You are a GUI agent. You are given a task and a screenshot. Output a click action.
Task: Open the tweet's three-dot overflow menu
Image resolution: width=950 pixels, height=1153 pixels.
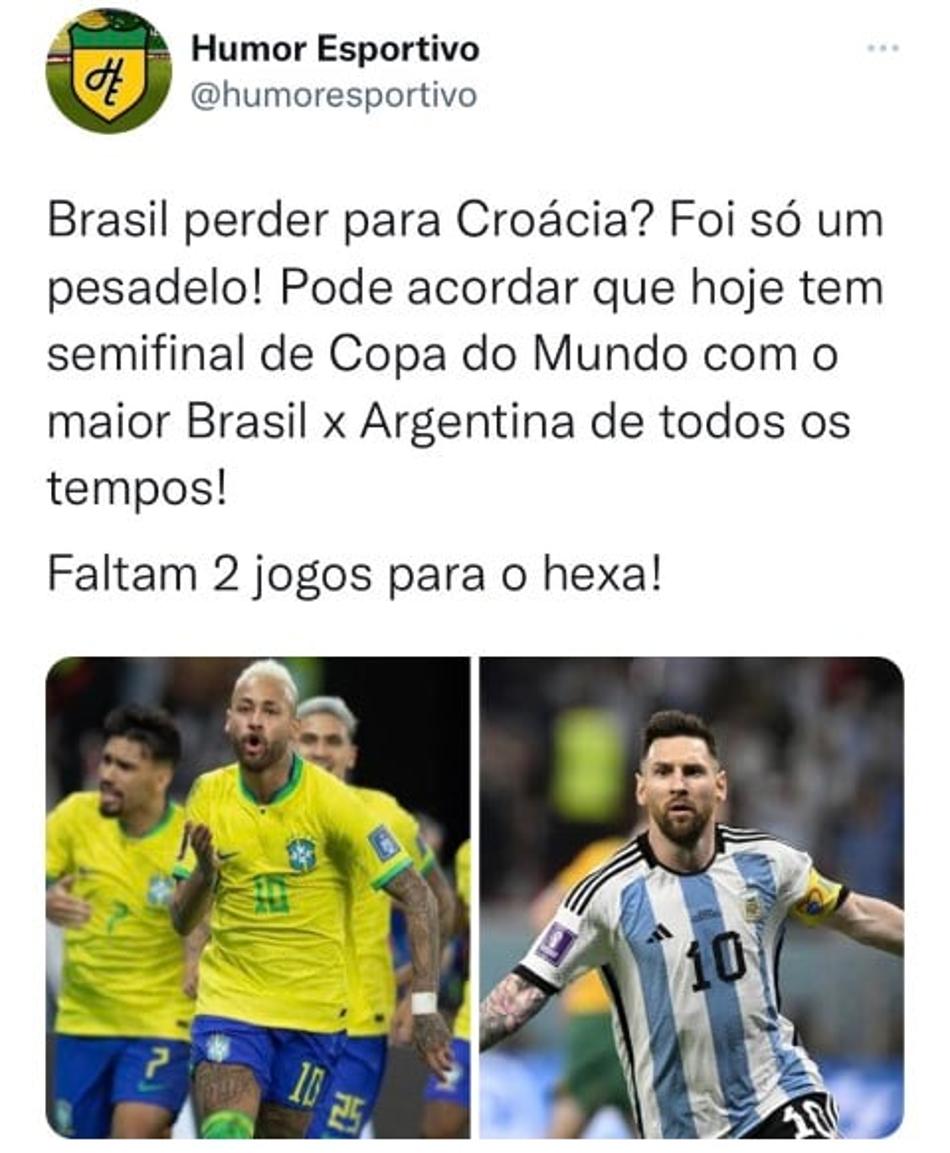883,48
